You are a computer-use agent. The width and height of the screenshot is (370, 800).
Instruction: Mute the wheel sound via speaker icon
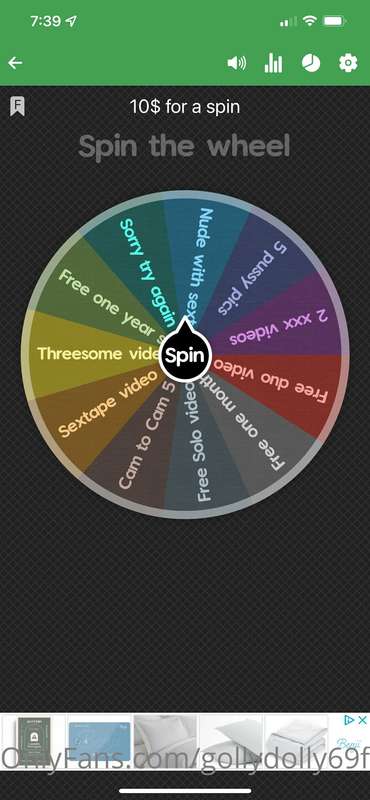click(x=236, y=63)
